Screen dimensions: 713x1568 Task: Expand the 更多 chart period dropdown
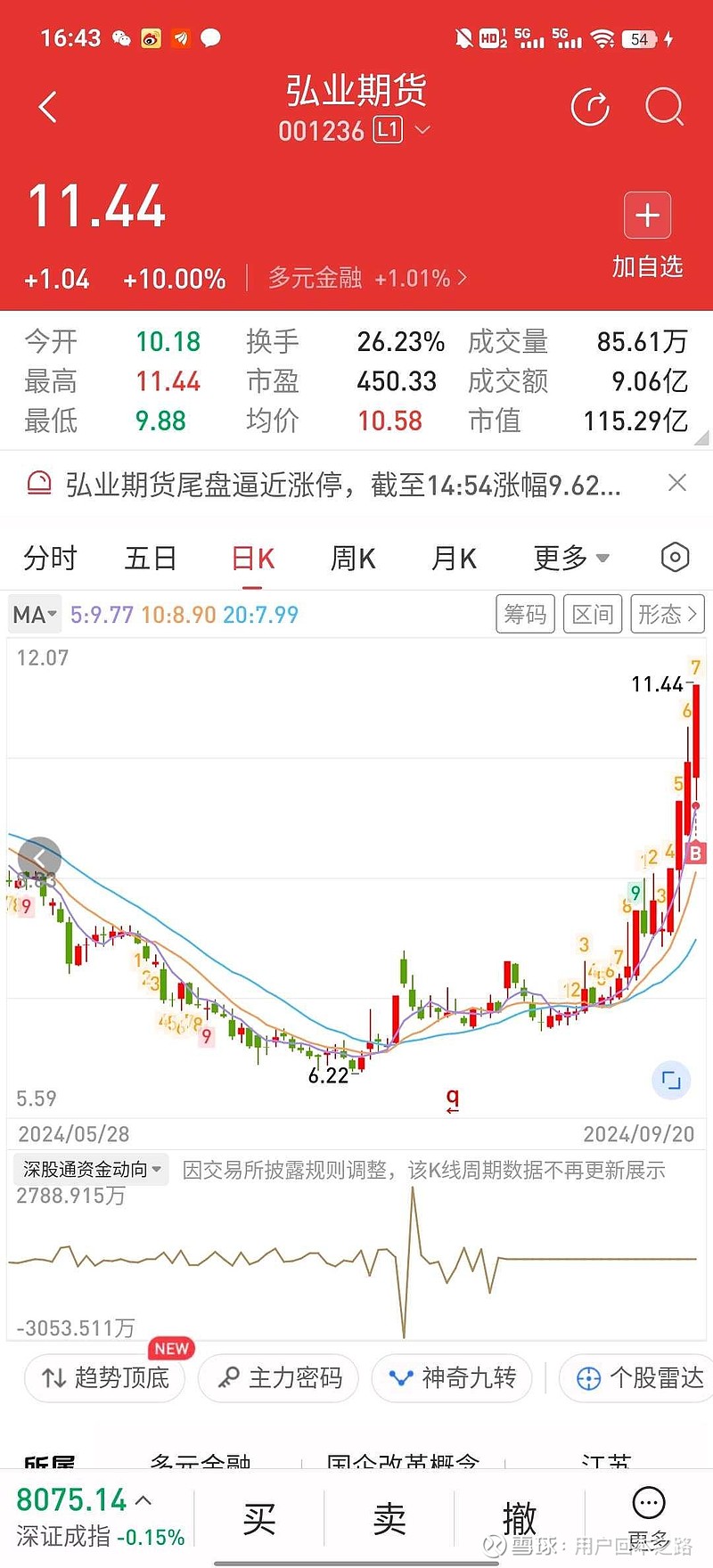click(570, 557)
